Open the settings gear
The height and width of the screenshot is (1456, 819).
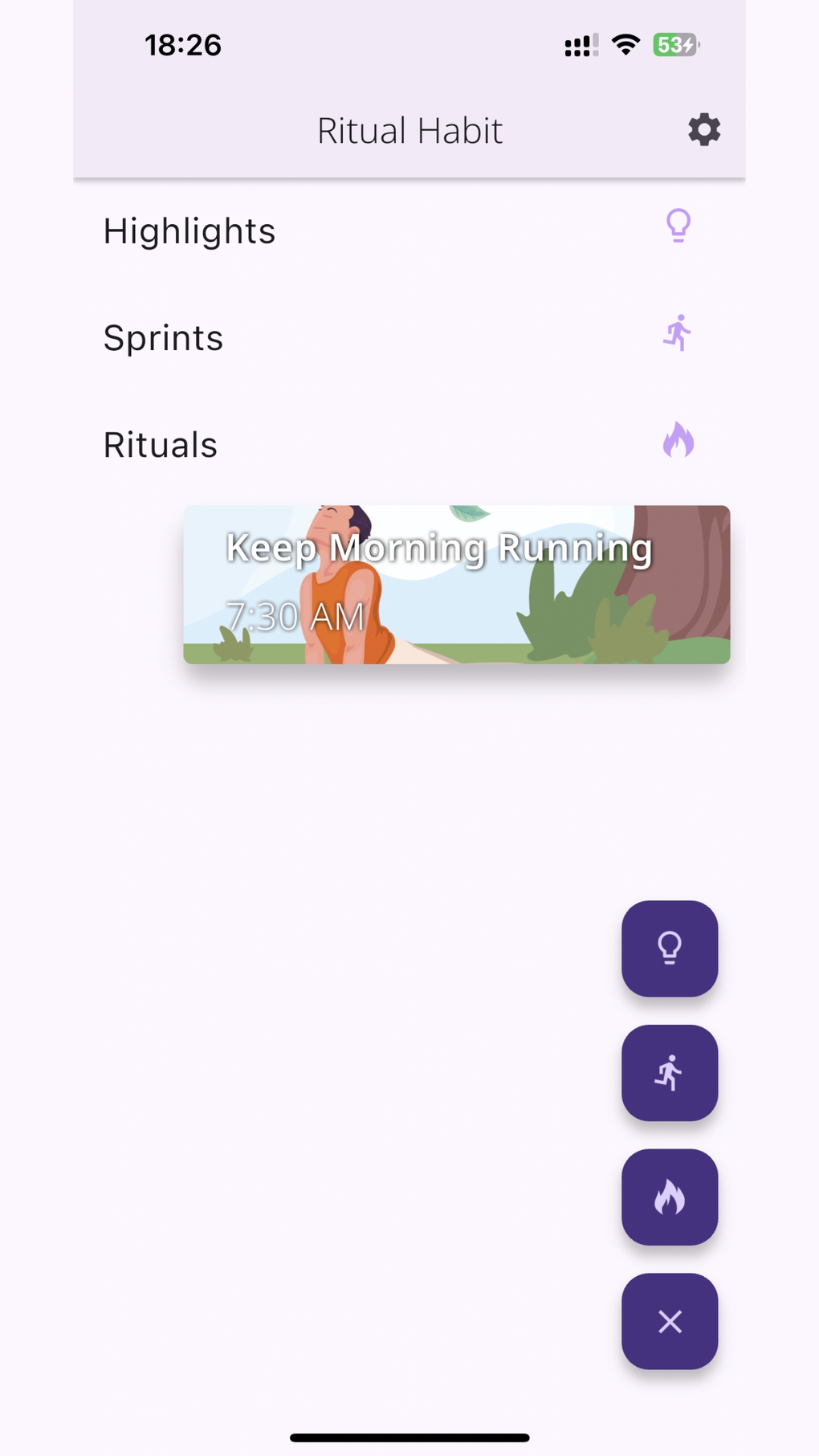(x=703, y=129)
